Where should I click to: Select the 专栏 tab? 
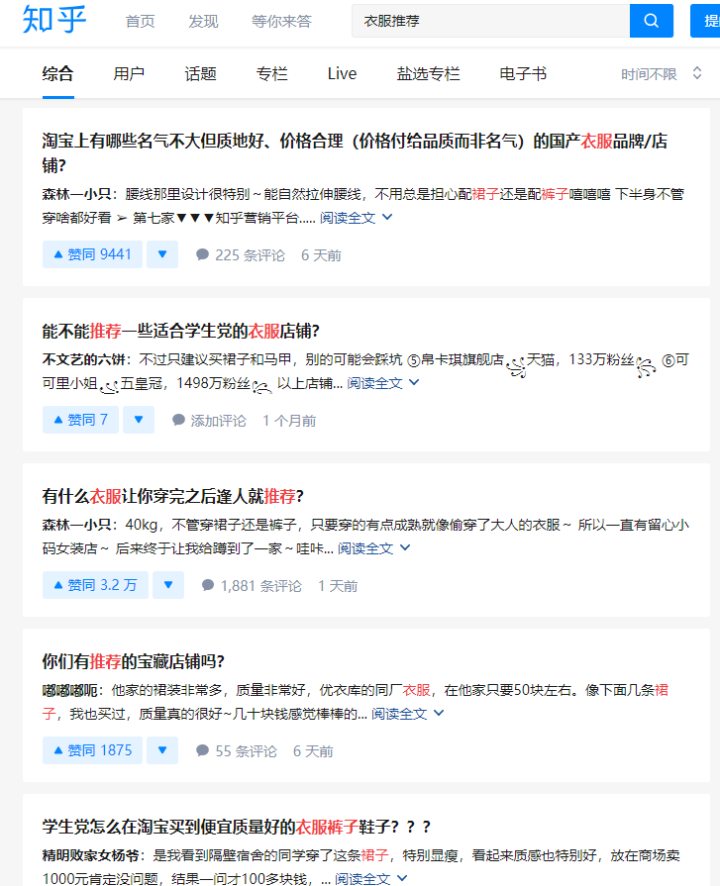pyautogui.click(x=271, y=74)
